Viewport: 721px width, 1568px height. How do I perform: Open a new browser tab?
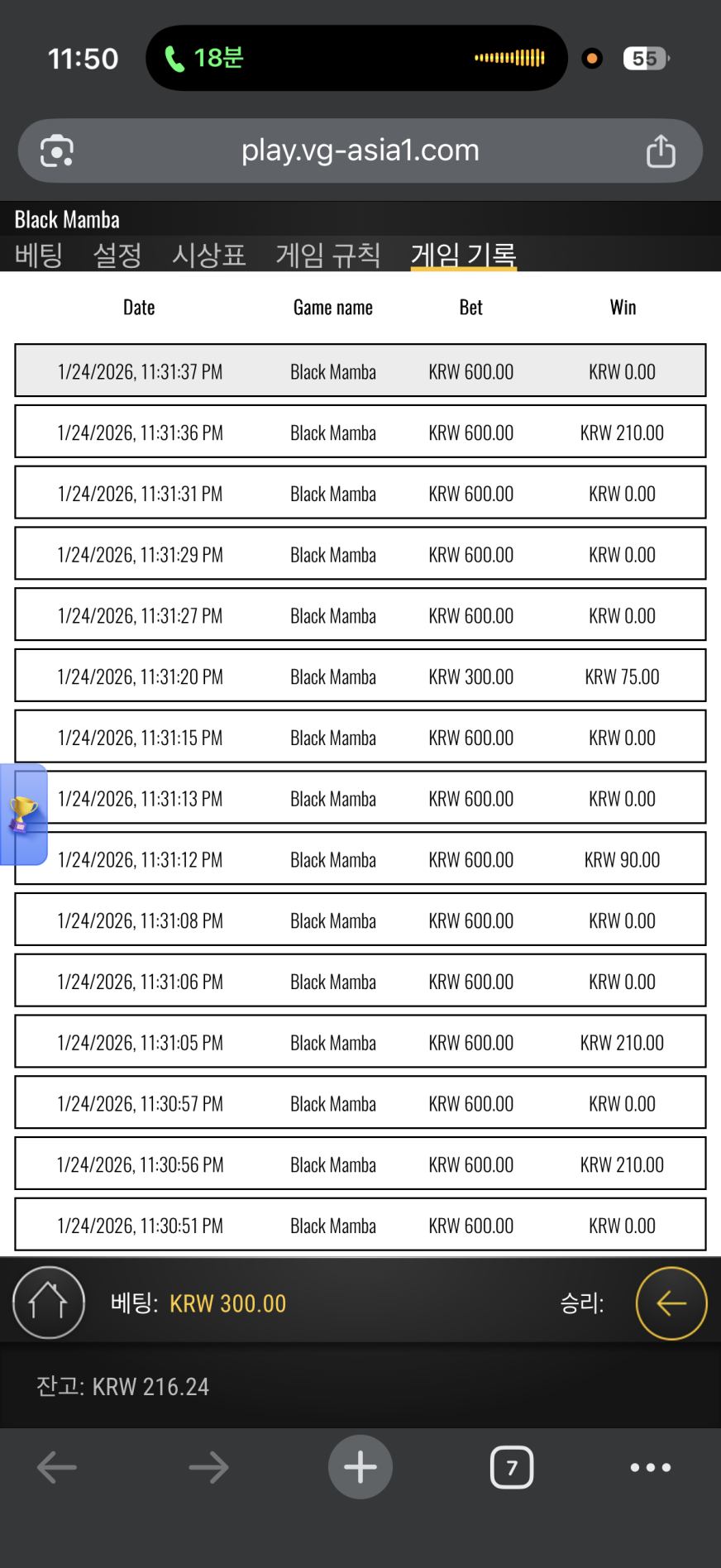click(x=360, y=1468)
